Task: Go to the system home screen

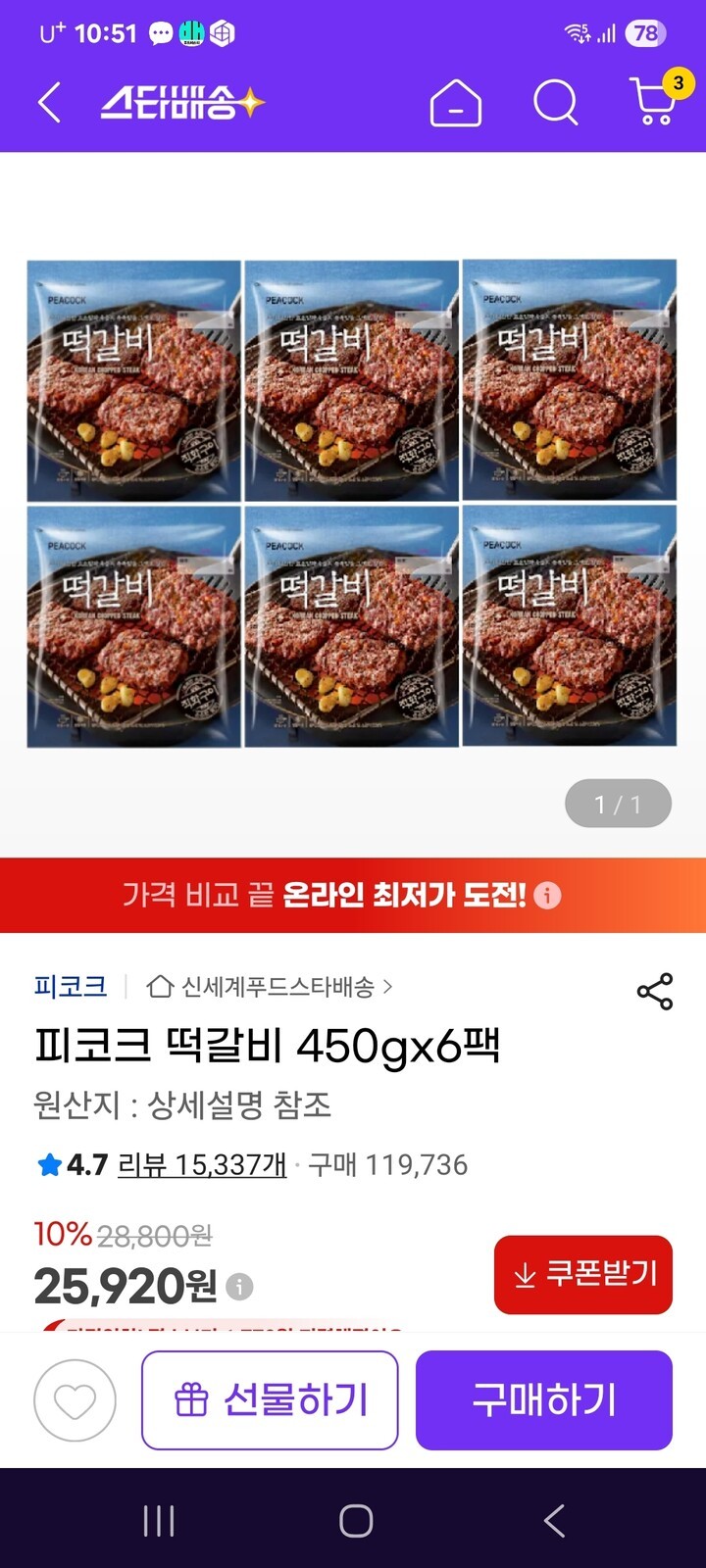Action: [x=355, y=1521]
